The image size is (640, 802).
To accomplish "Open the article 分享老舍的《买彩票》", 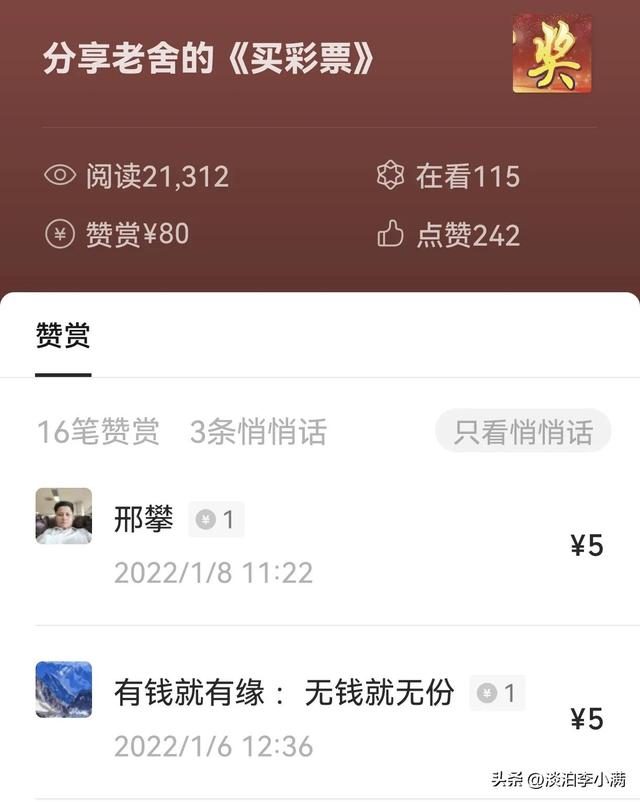I will coord(209,60).
